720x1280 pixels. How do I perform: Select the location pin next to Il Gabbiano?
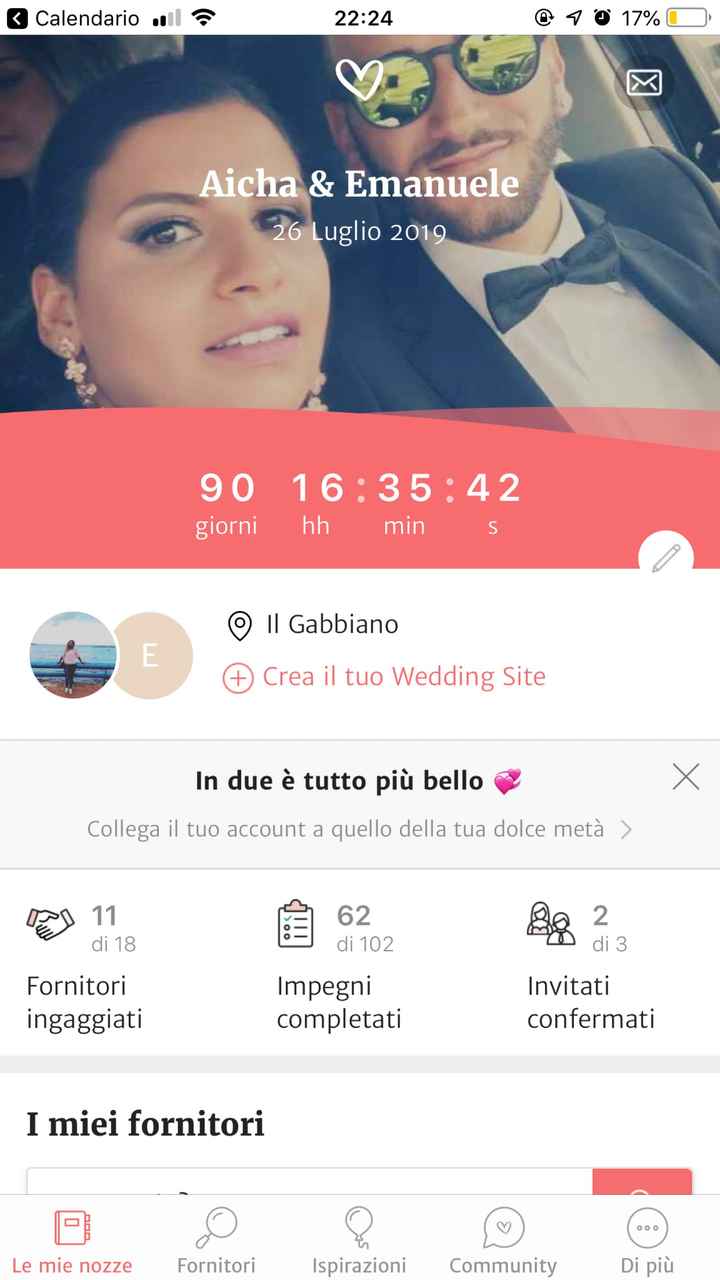238,625
